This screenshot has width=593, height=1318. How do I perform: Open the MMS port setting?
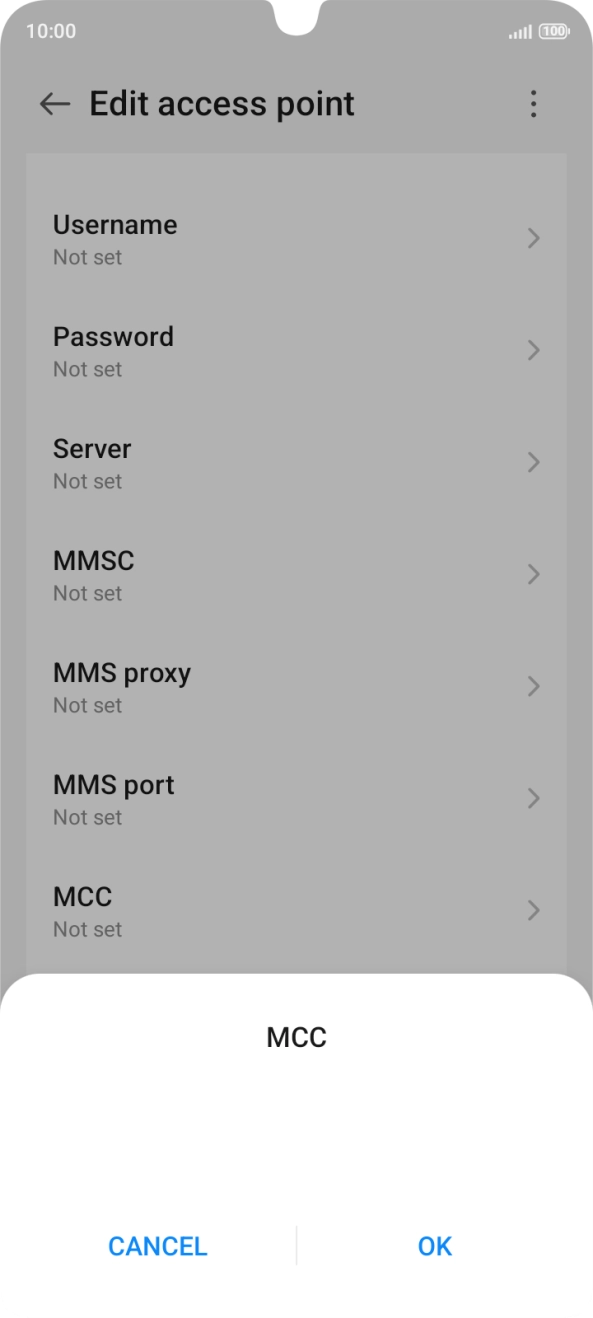[x=296, y=799]
